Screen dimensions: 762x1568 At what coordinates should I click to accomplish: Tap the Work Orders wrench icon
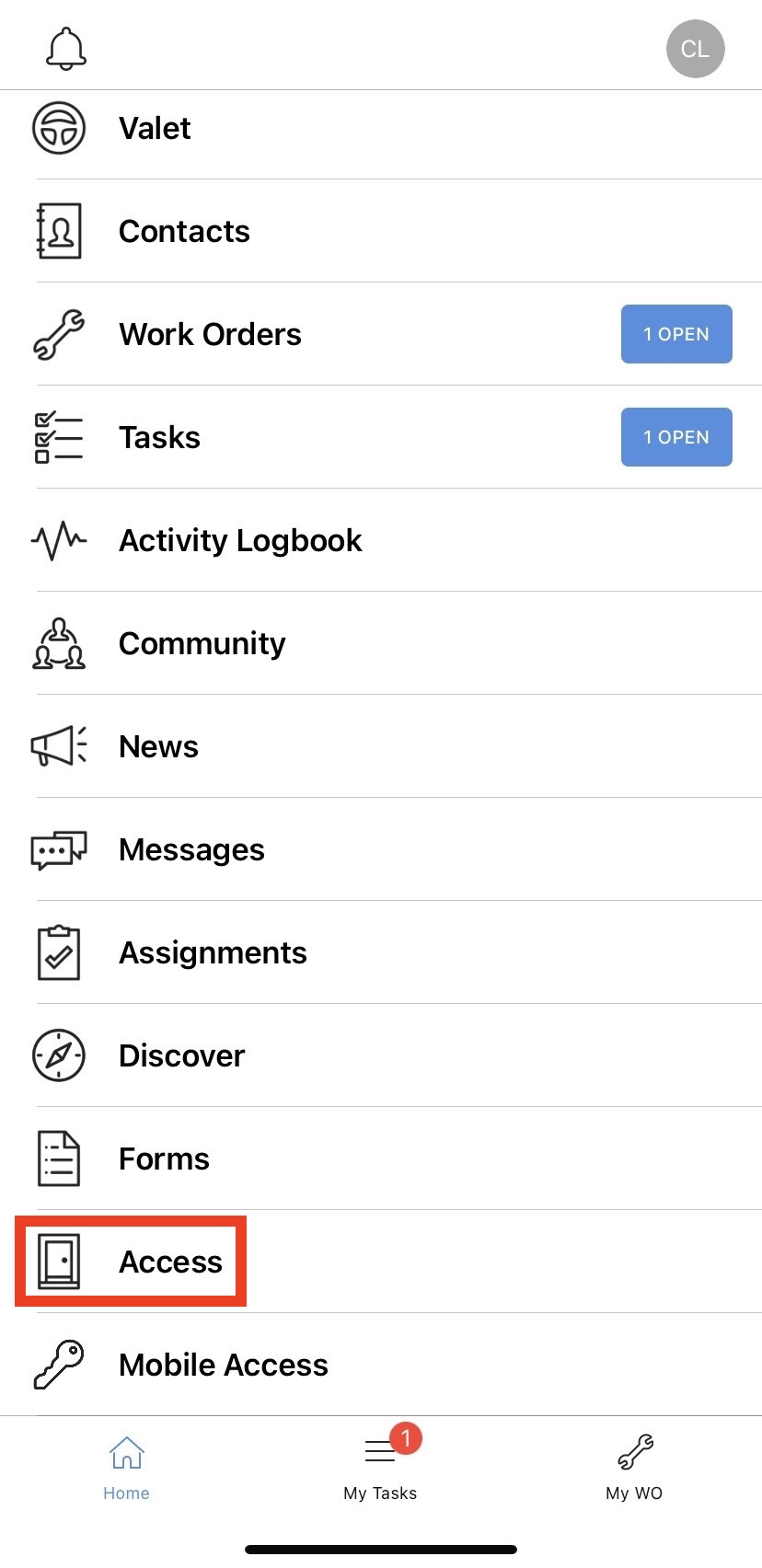pyautogui.click(x=59, y=334)
